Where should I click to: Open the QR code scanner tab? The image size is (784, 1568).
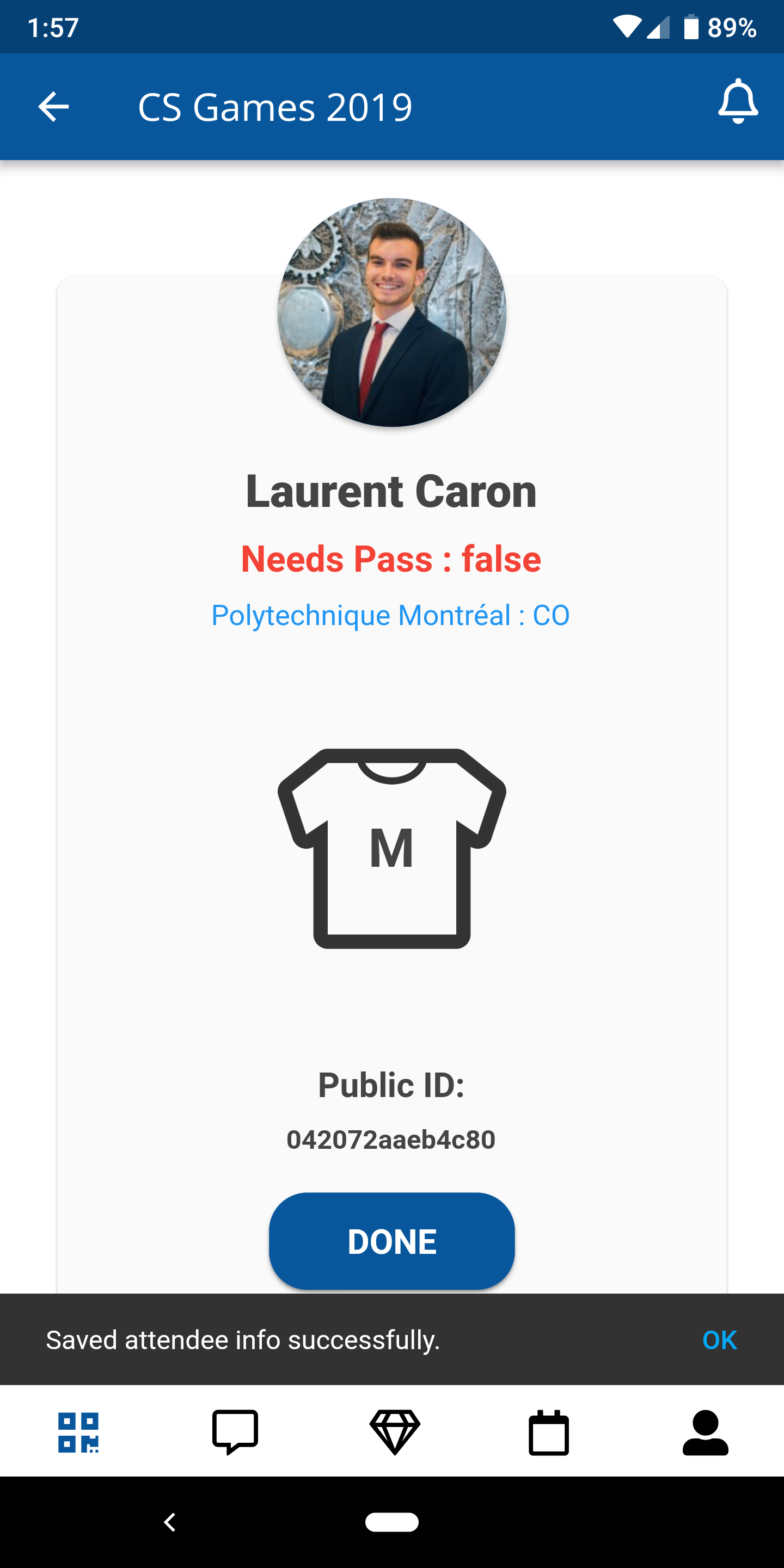[x=78, y=1432]
